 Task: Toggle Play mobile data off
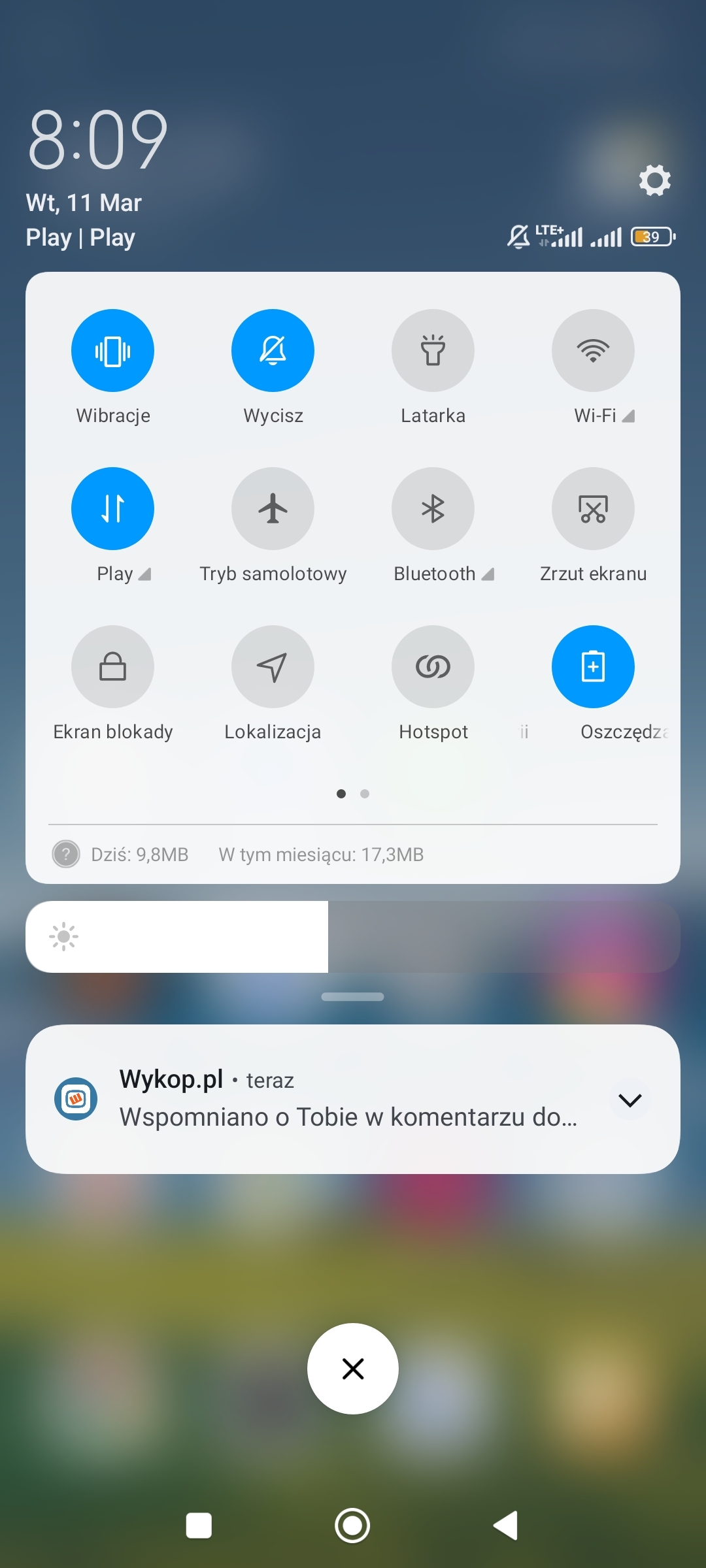click(x=112, y=509)
